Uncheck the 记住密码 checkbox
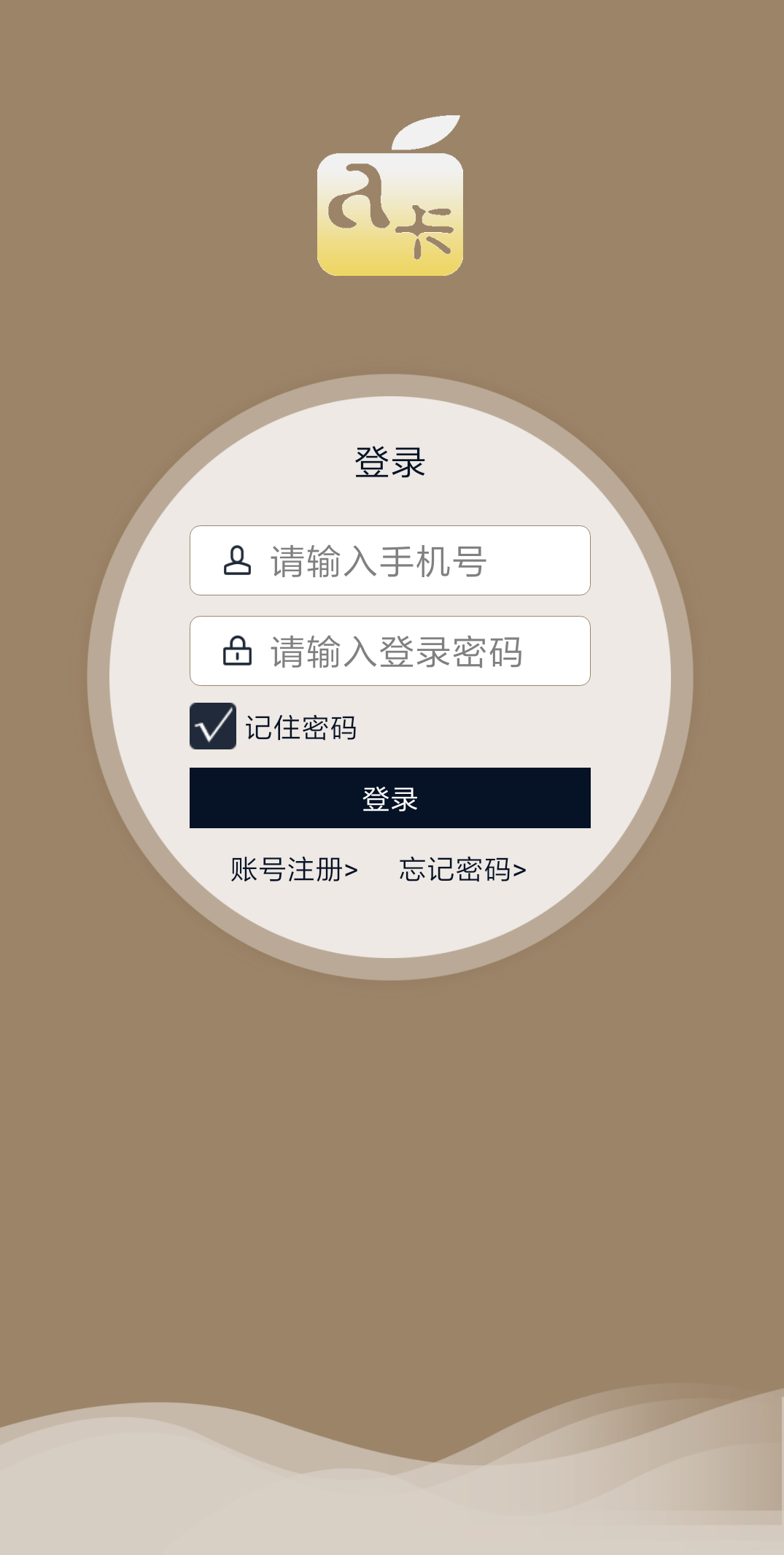Image resolution: width=784 pixels, height=1555 pixels. coord(213,726)
